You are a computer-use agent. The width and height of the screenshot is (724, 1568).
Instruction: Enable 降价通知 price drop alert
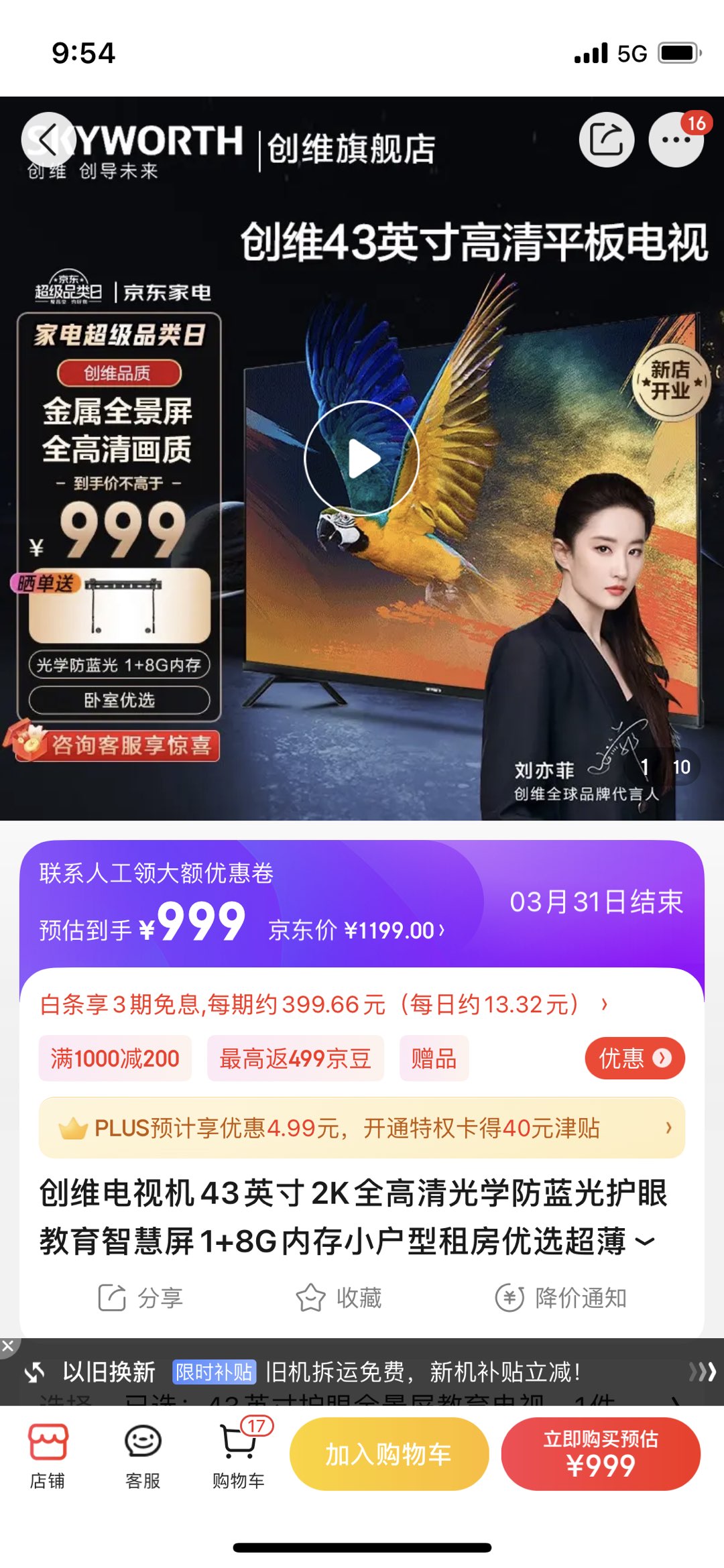[560, 1298]
